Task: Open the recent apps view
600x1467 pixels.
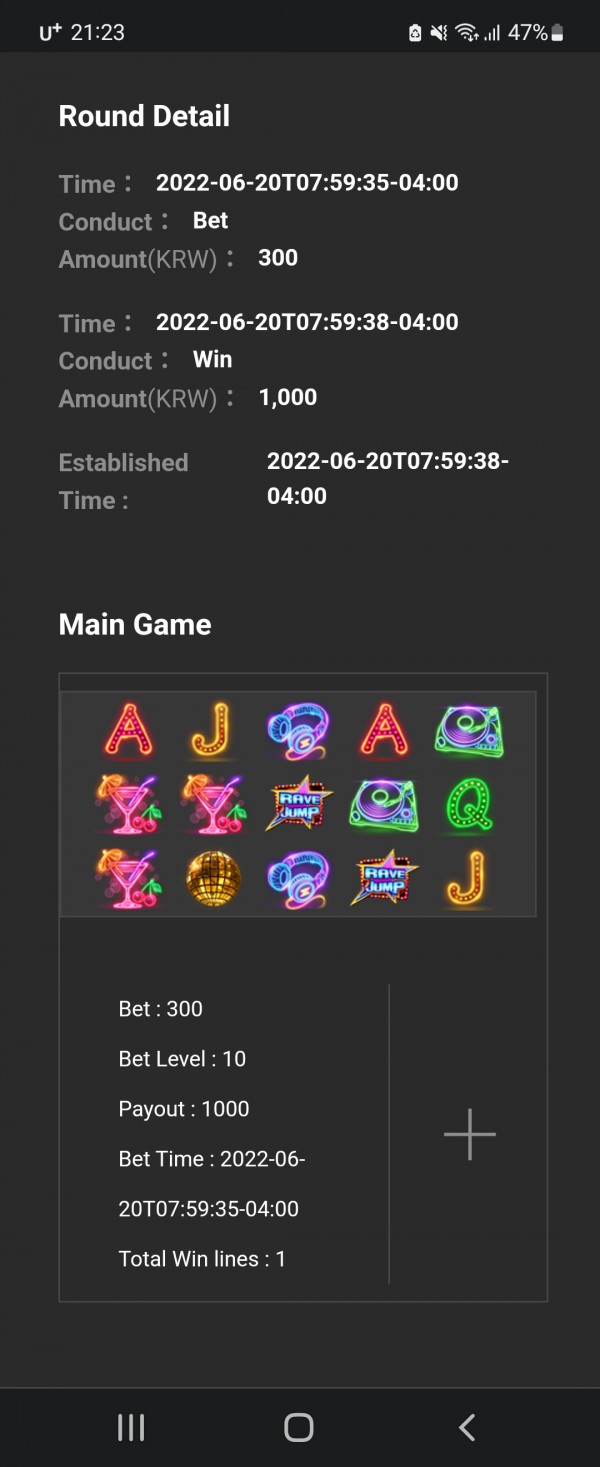Action: 131,1427
